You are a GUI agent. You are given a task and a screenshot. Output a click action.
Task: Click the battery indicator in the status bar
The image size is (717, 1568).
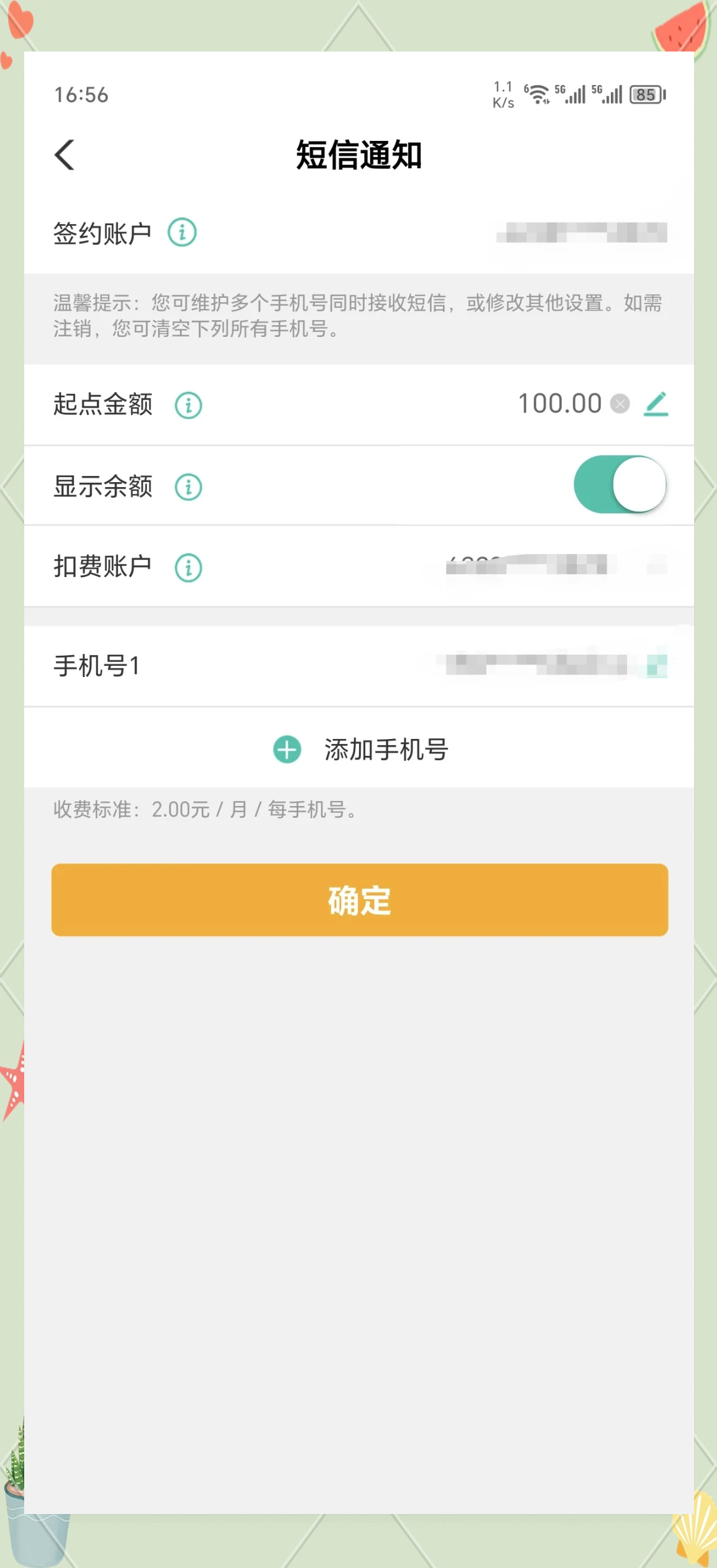646,94
